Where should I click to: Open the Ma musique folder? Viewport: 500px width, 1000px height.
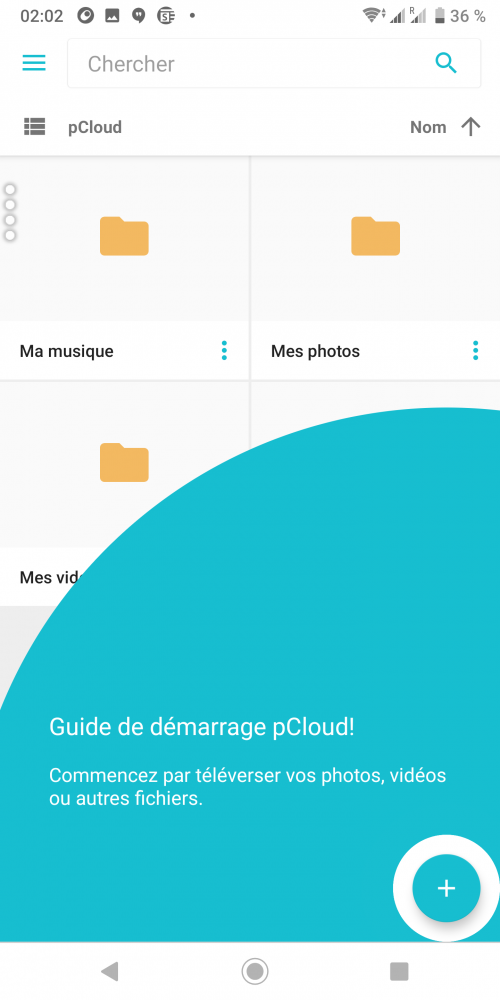[124, 268]
